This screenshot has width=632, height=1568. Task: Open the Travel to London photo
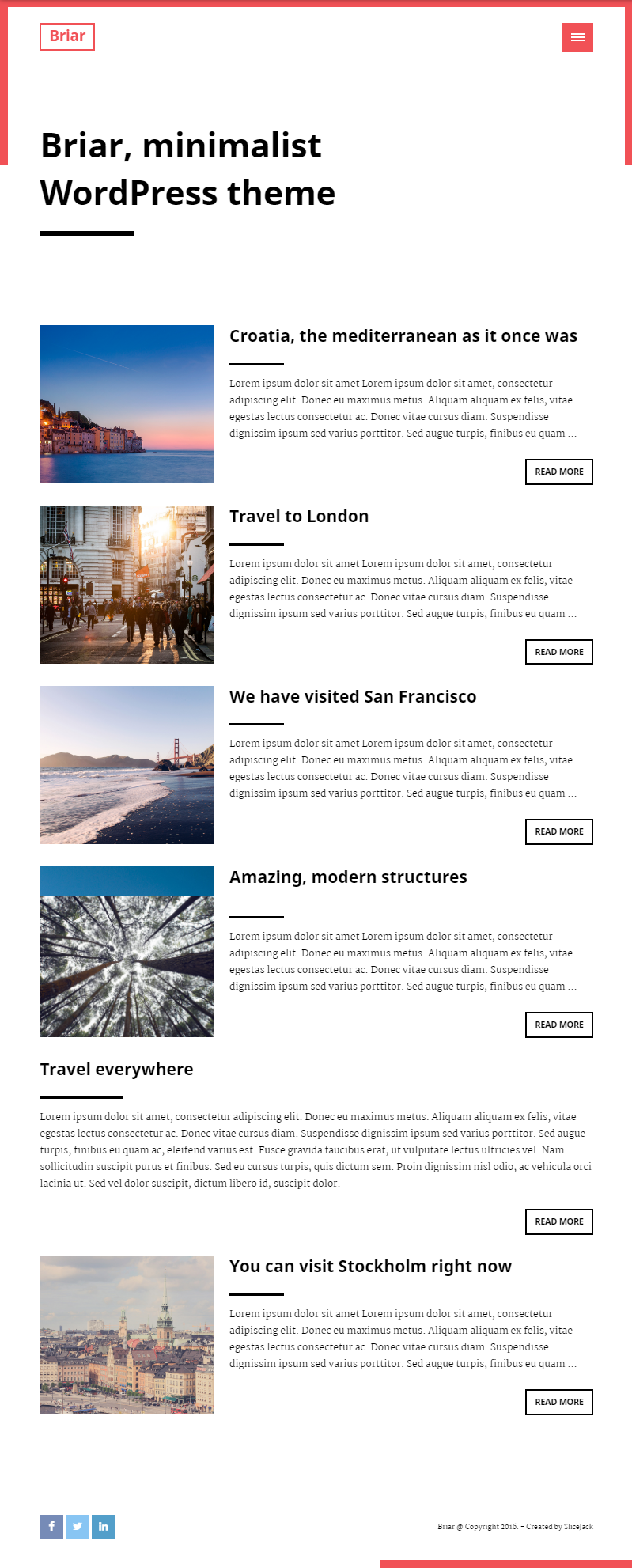point(127,585)
